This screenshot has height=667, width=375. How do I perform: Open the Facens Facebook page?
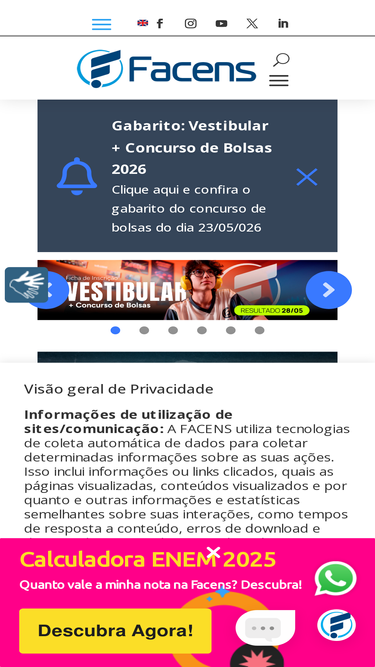160,24
